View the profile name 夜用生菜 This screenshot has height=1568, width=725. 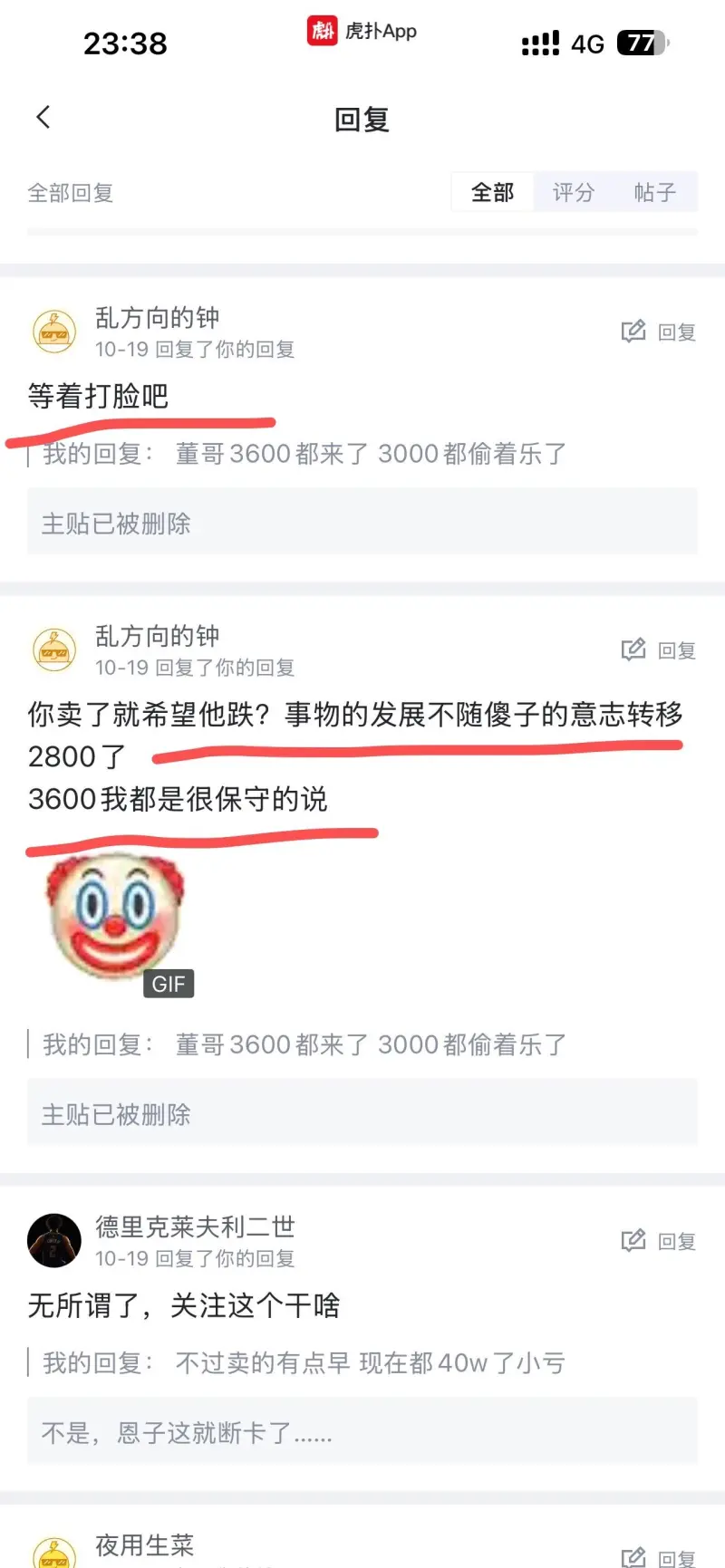(x=145, y=1544)
